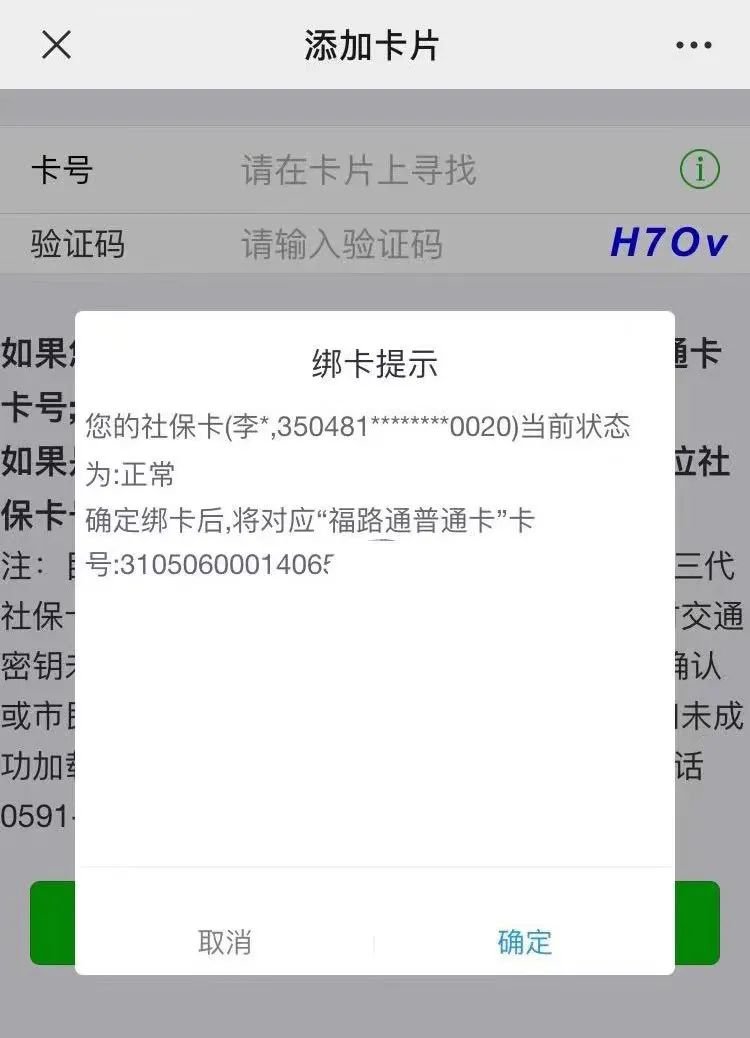Tap the 验证码 input field
The width and height of the screenshot is (750, 1038).
400,244
